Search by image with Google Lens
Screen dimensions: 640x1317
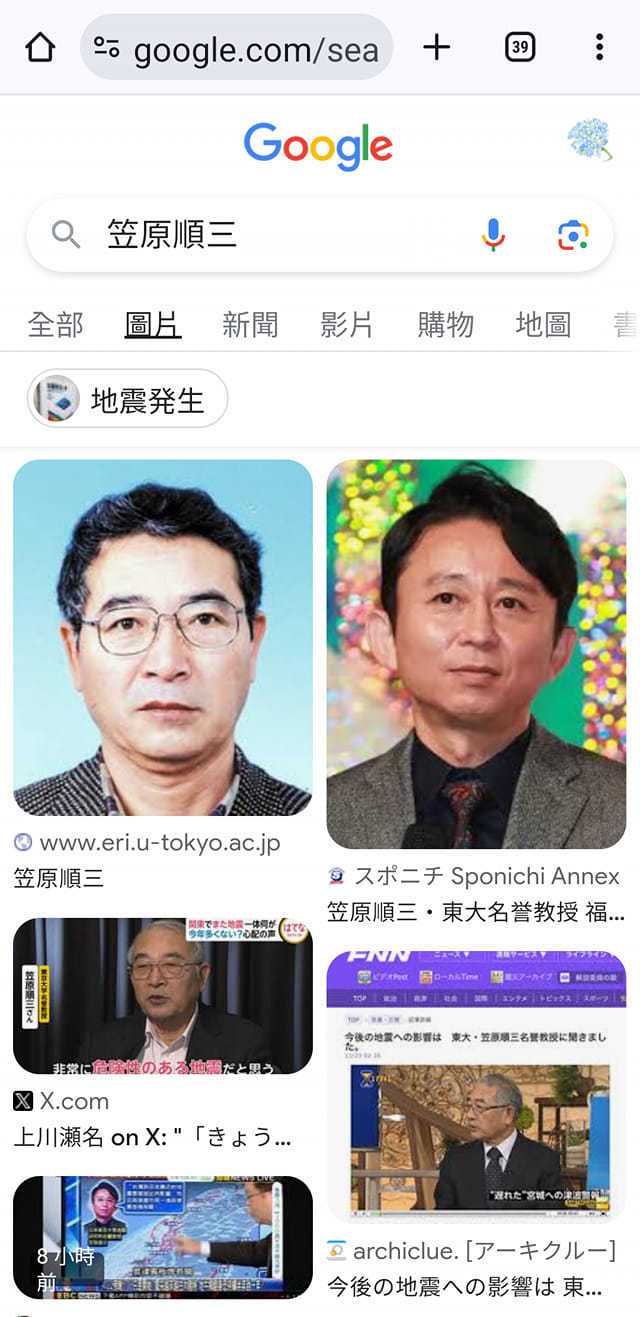[572, 235]
